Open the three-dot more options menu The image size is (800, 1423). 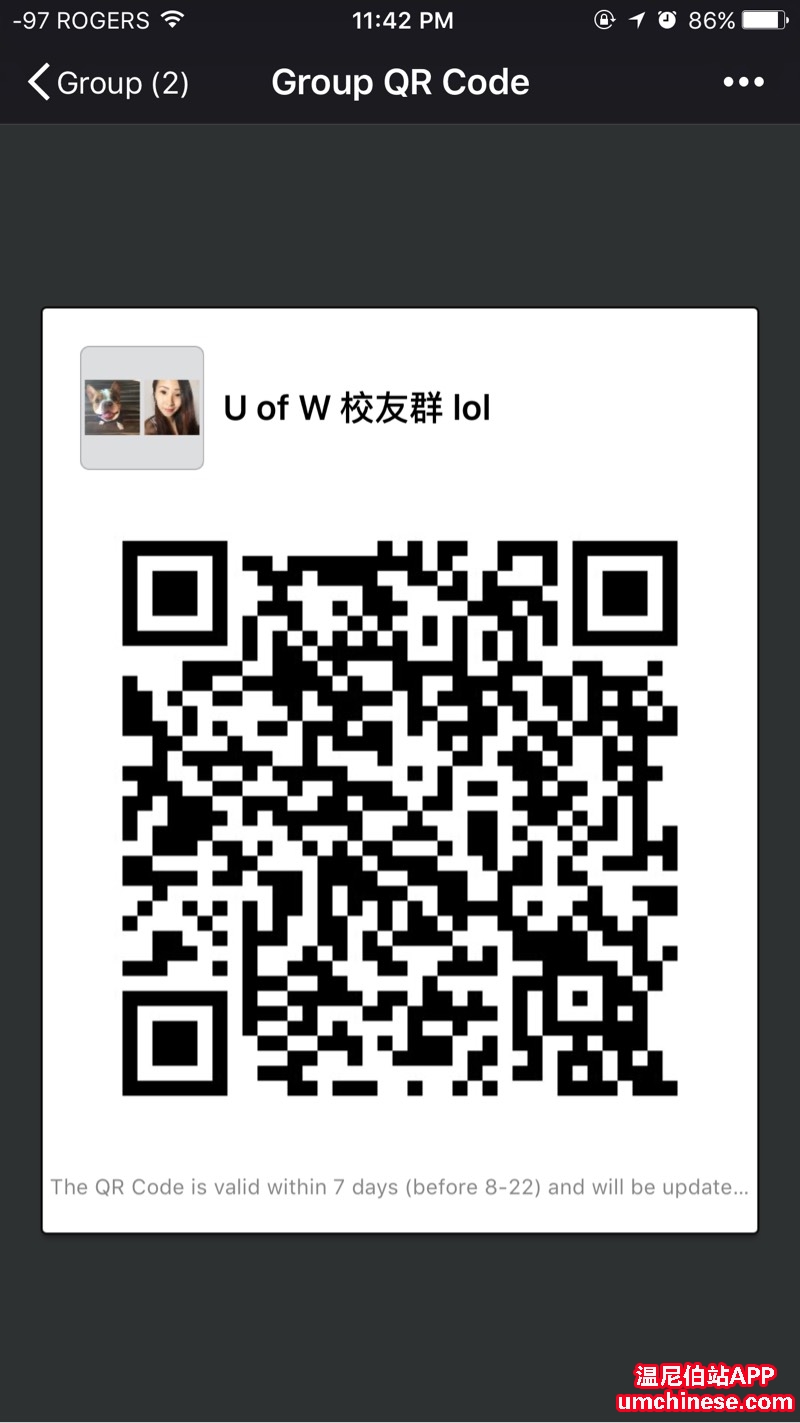[743, 83]
